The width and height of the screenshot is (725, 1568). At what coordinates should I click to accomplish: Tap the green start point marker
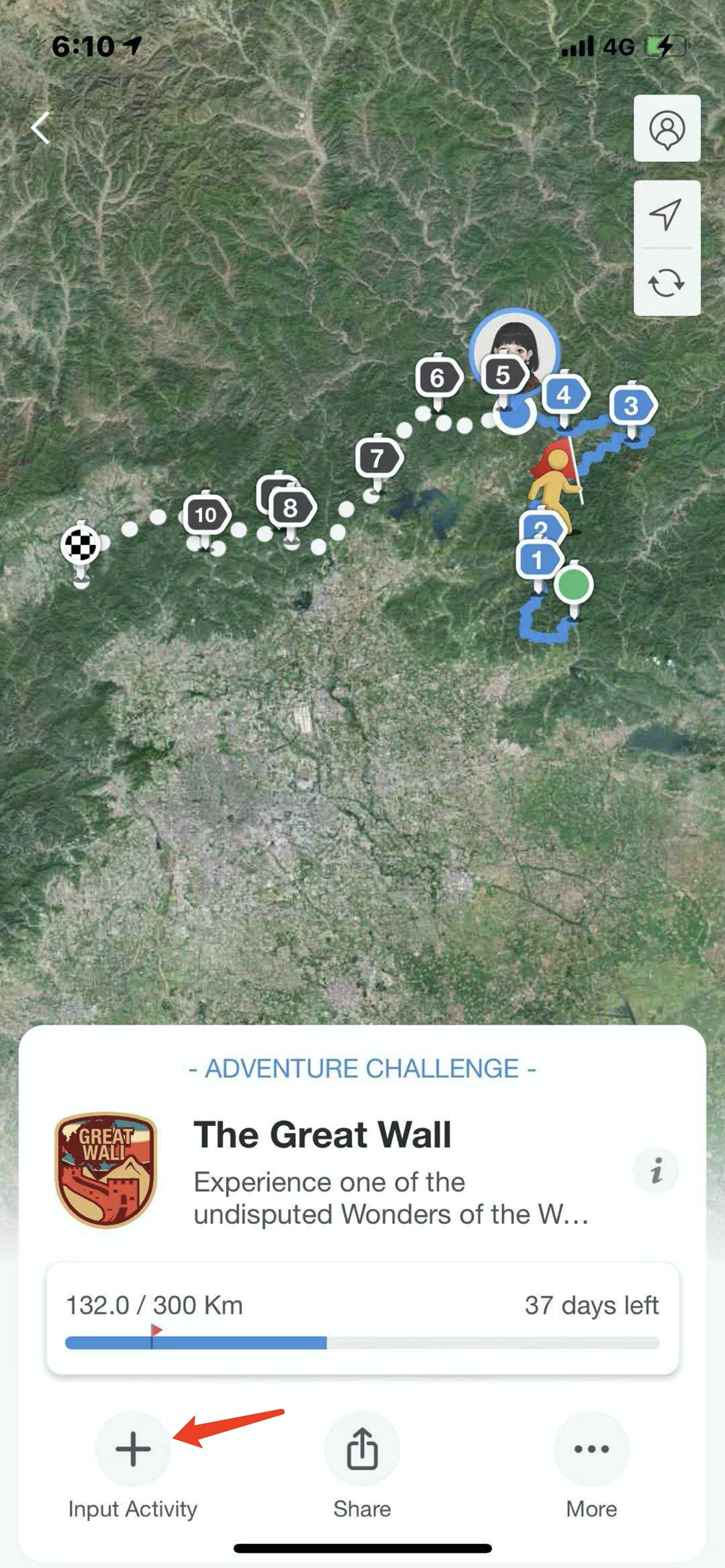(x=573, y=586)
